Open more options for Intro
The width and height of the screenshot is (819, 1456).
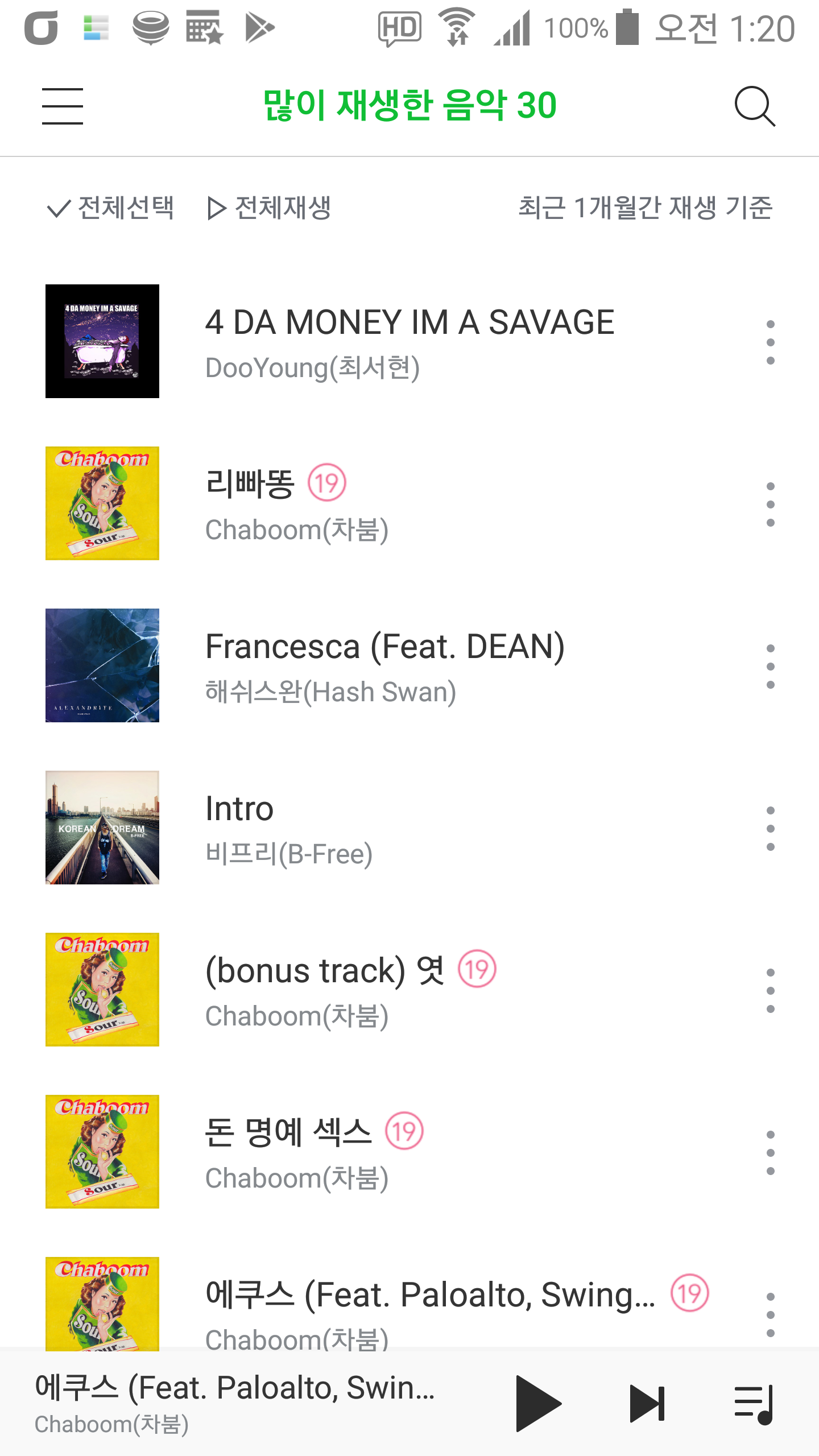pyautogui.click(x=770, y=828)
